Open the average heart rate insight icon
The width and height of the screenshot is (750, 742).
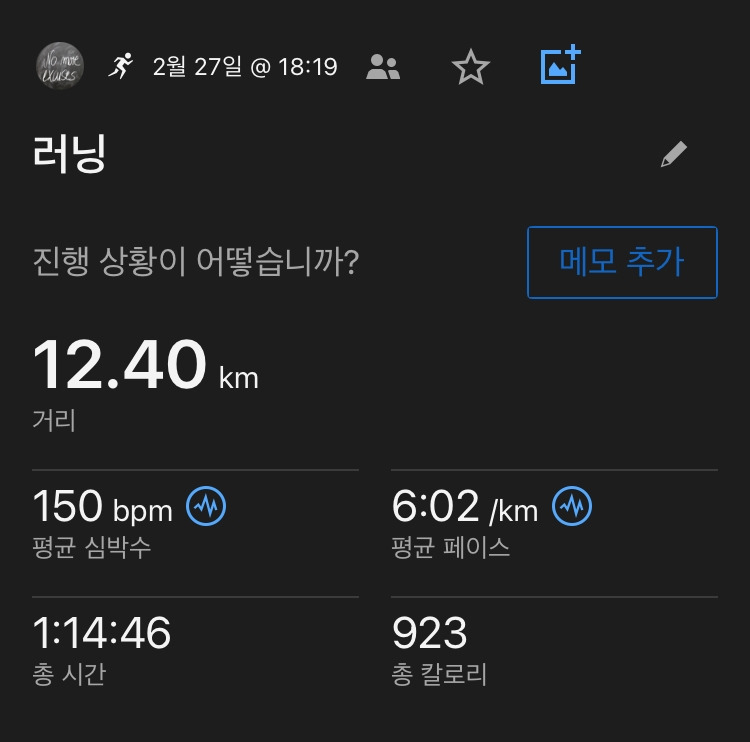[206, 507]
